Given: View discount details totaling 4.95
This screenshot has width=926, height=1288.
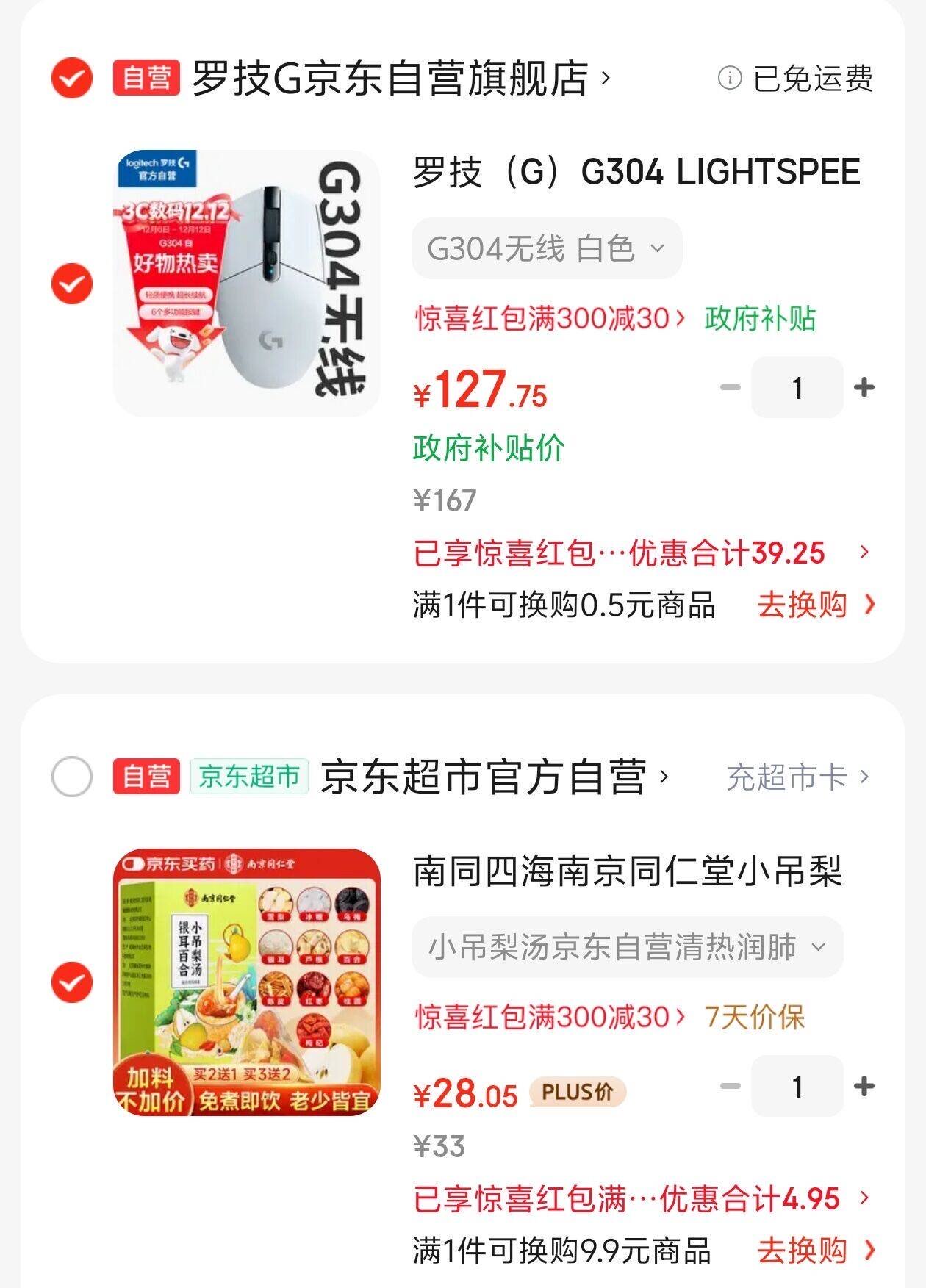Looking at the screenshot, I should click(x=639, y=1198).
